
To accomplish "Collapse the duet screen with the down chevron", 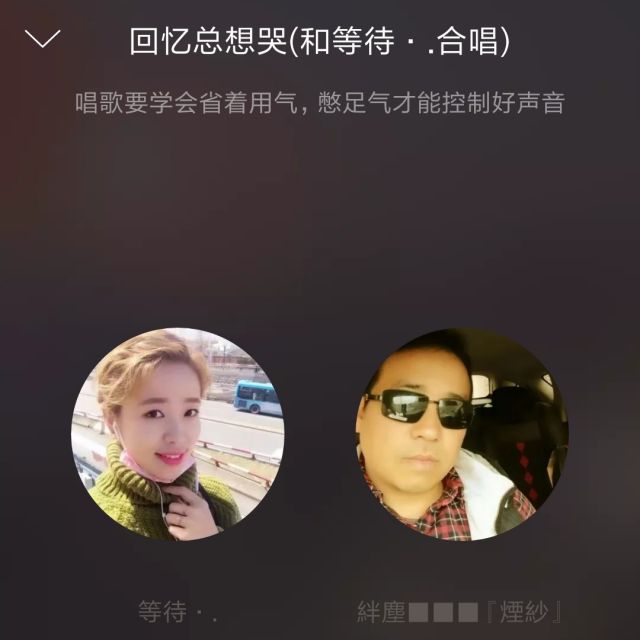I will coord(43,40).
